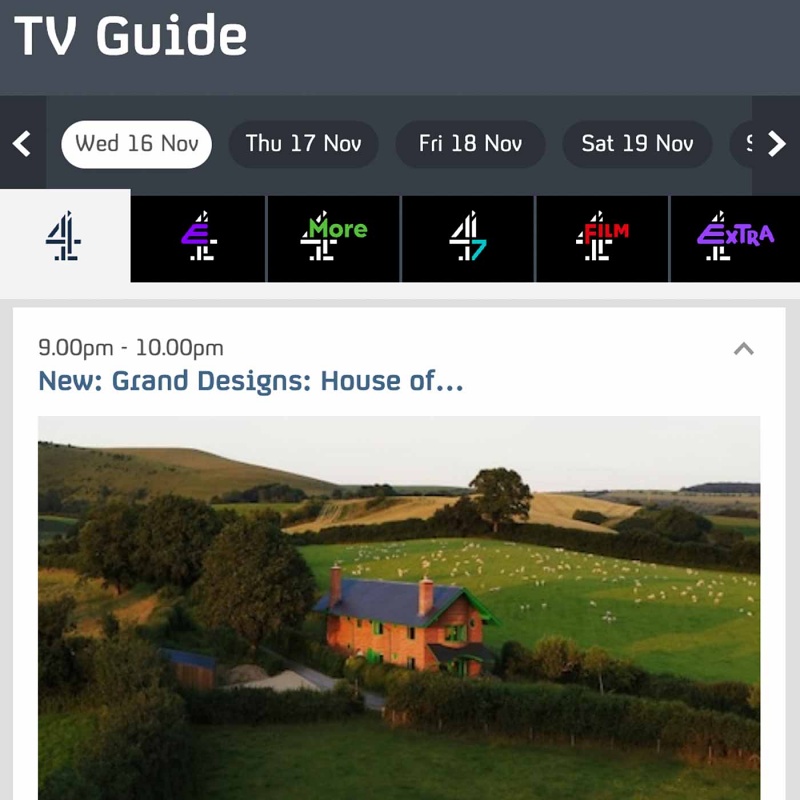The image size is (800, 800).
Task: Switch to 4seven channel tab
Action: [467, 239]
